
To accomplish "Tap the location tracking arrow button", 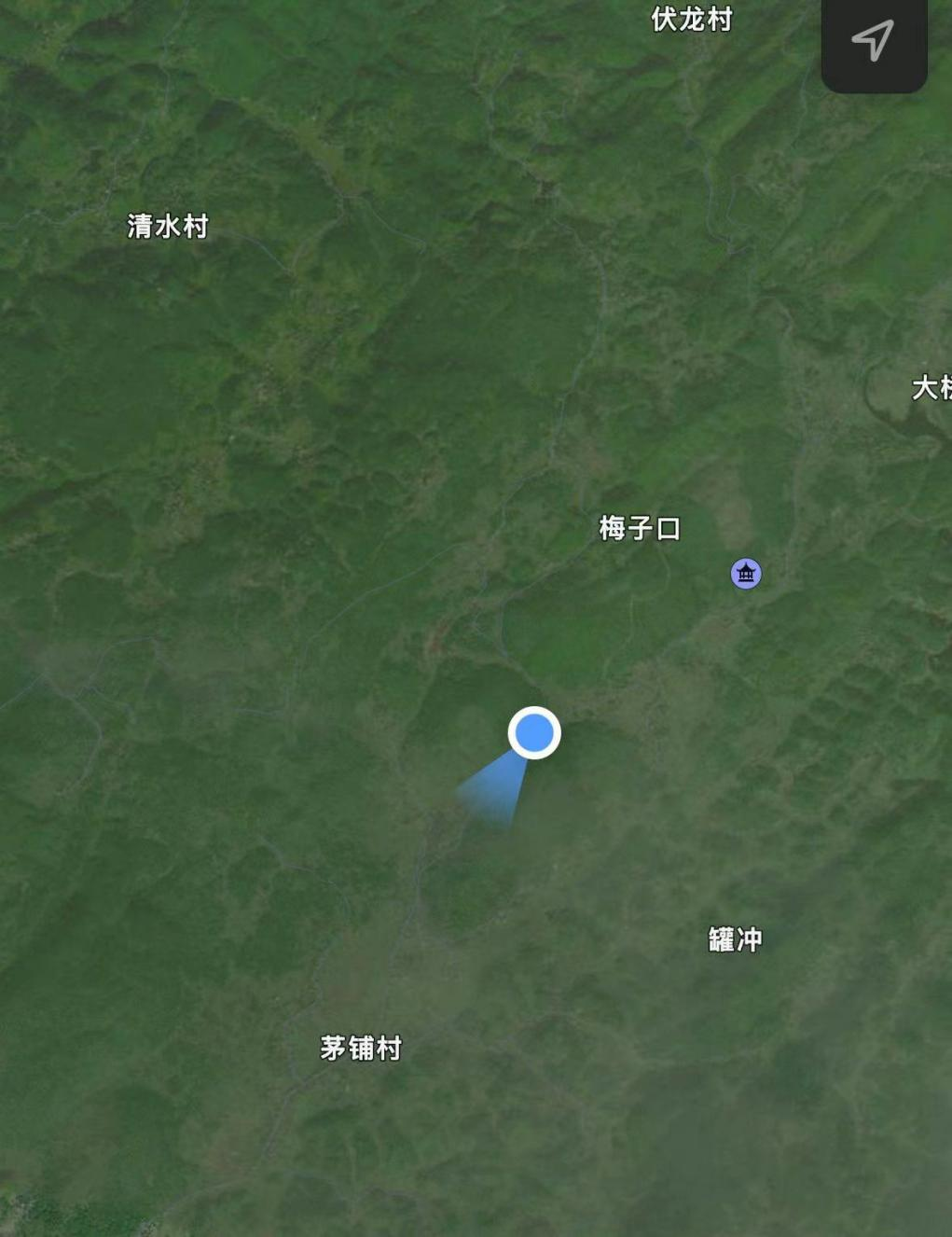I will (873, 41).
